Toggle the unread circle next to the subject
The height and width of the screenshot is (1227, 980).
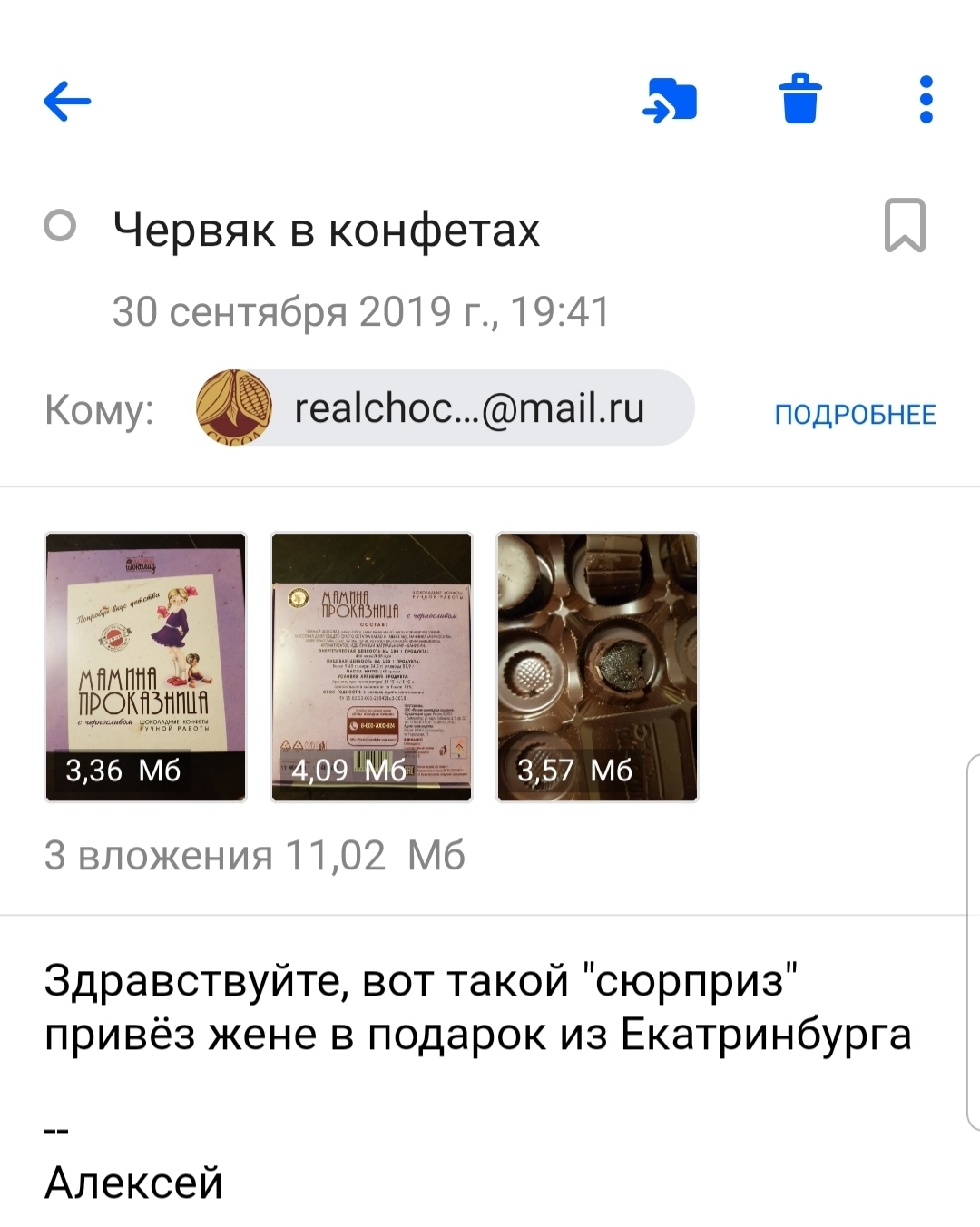(60, 226)
